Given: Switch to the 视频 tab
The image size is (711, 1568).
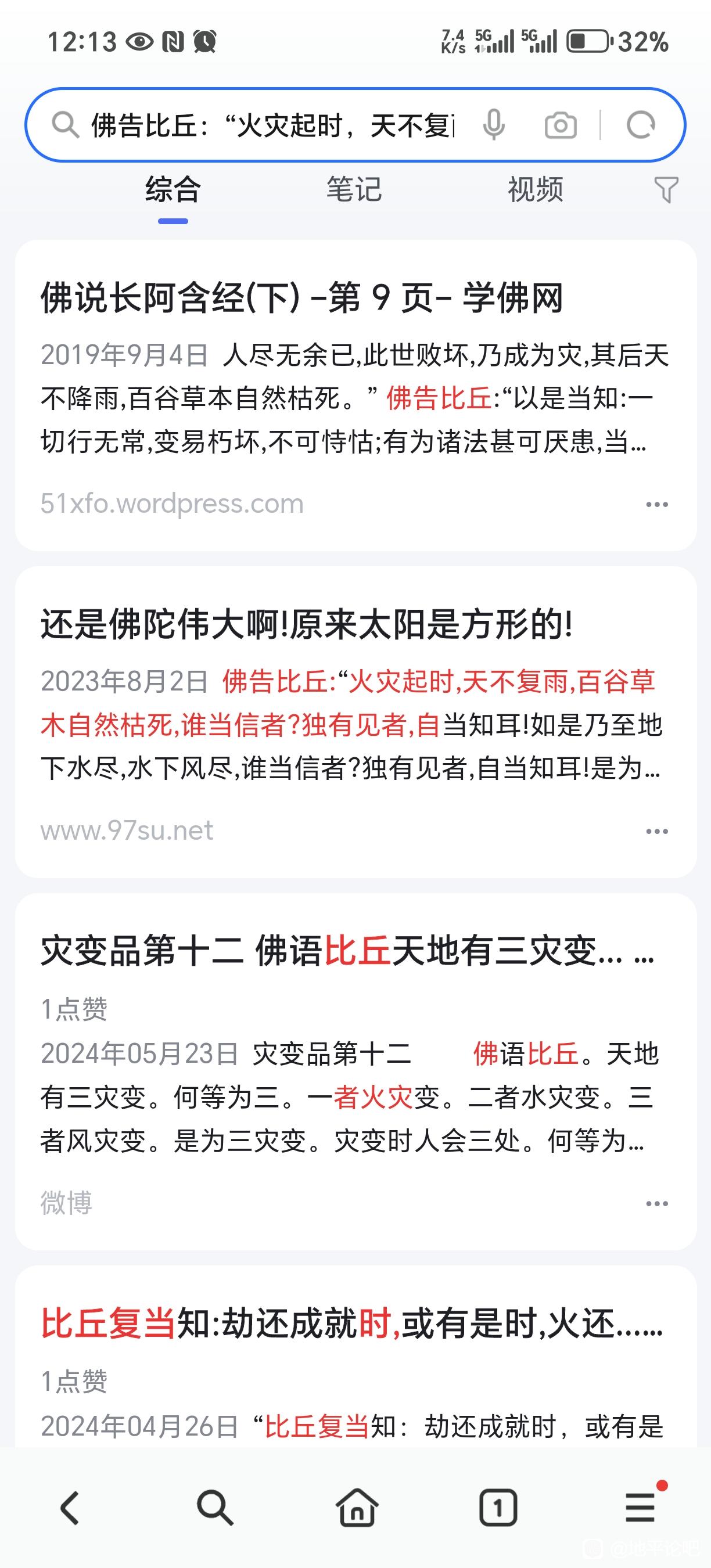Looking at the screenshot, I should [535, 189].
